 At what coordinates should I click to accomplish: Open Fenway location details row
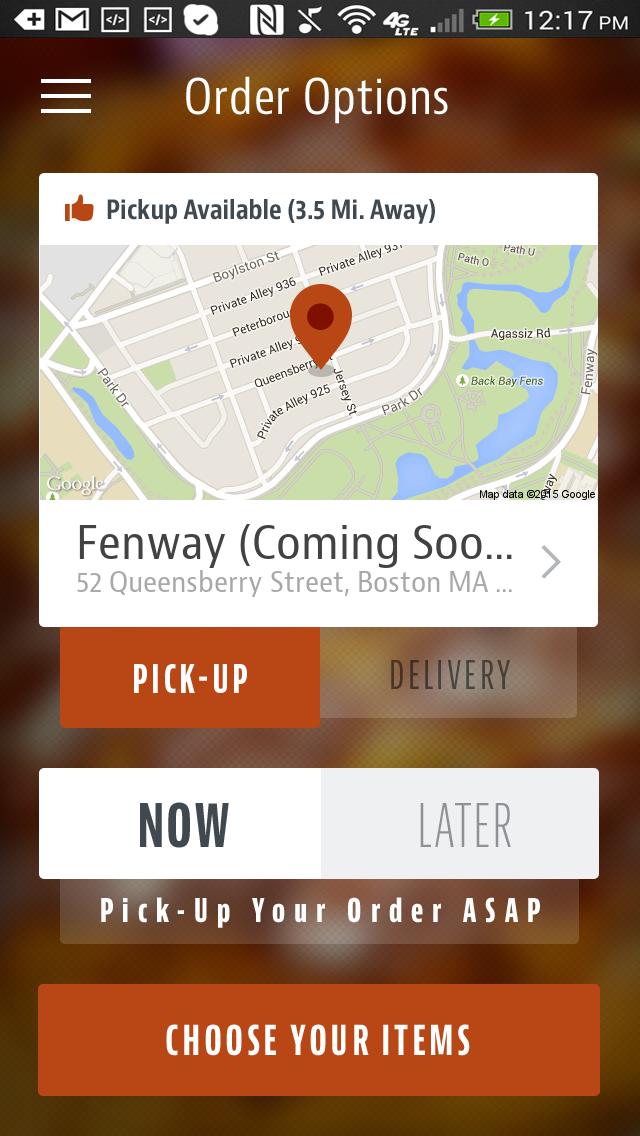point(318,563)
